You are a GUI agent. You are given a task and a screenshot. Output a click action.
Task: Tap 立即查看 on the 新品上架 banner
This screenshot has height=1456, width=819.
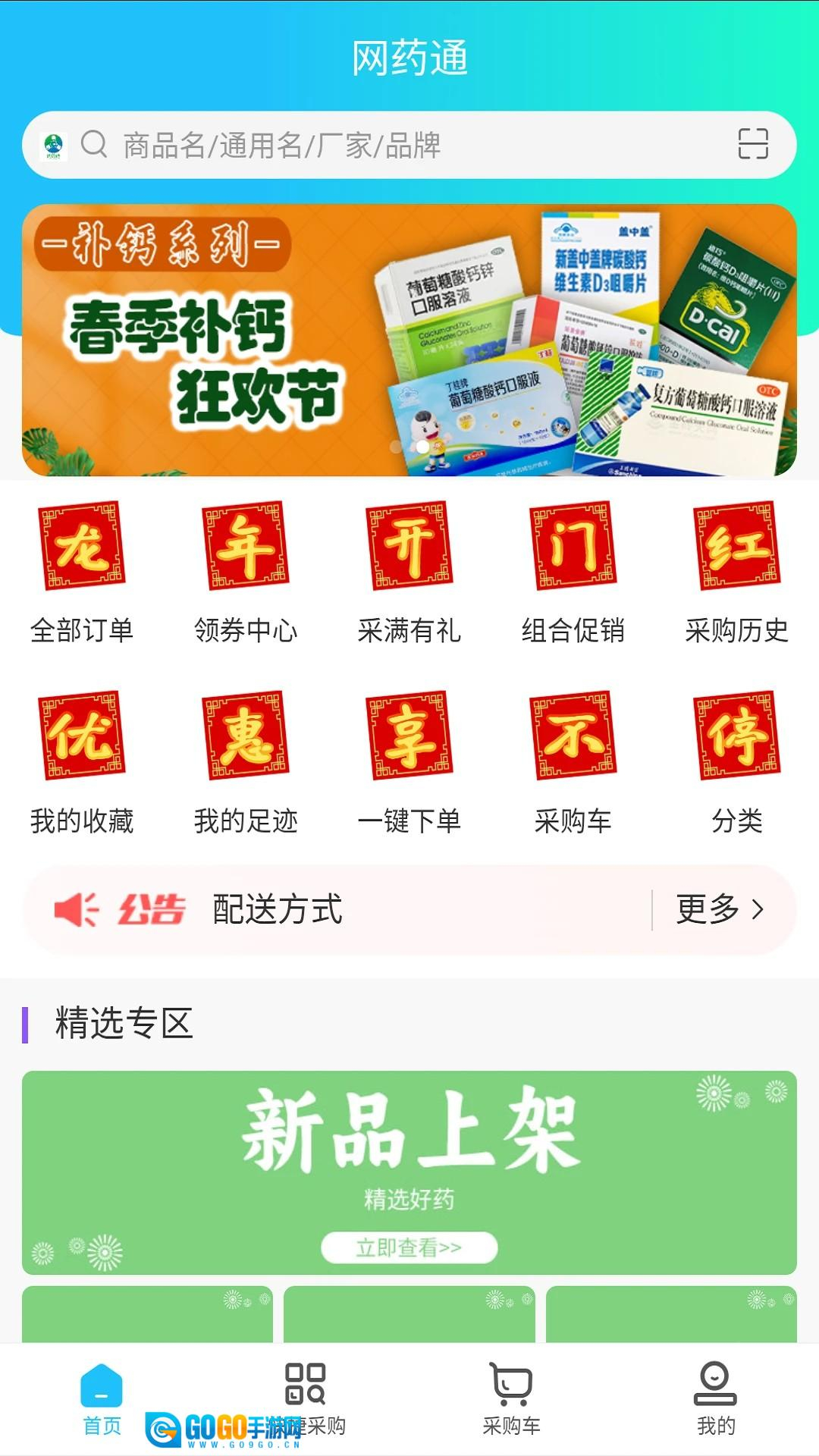[409, 1247]
